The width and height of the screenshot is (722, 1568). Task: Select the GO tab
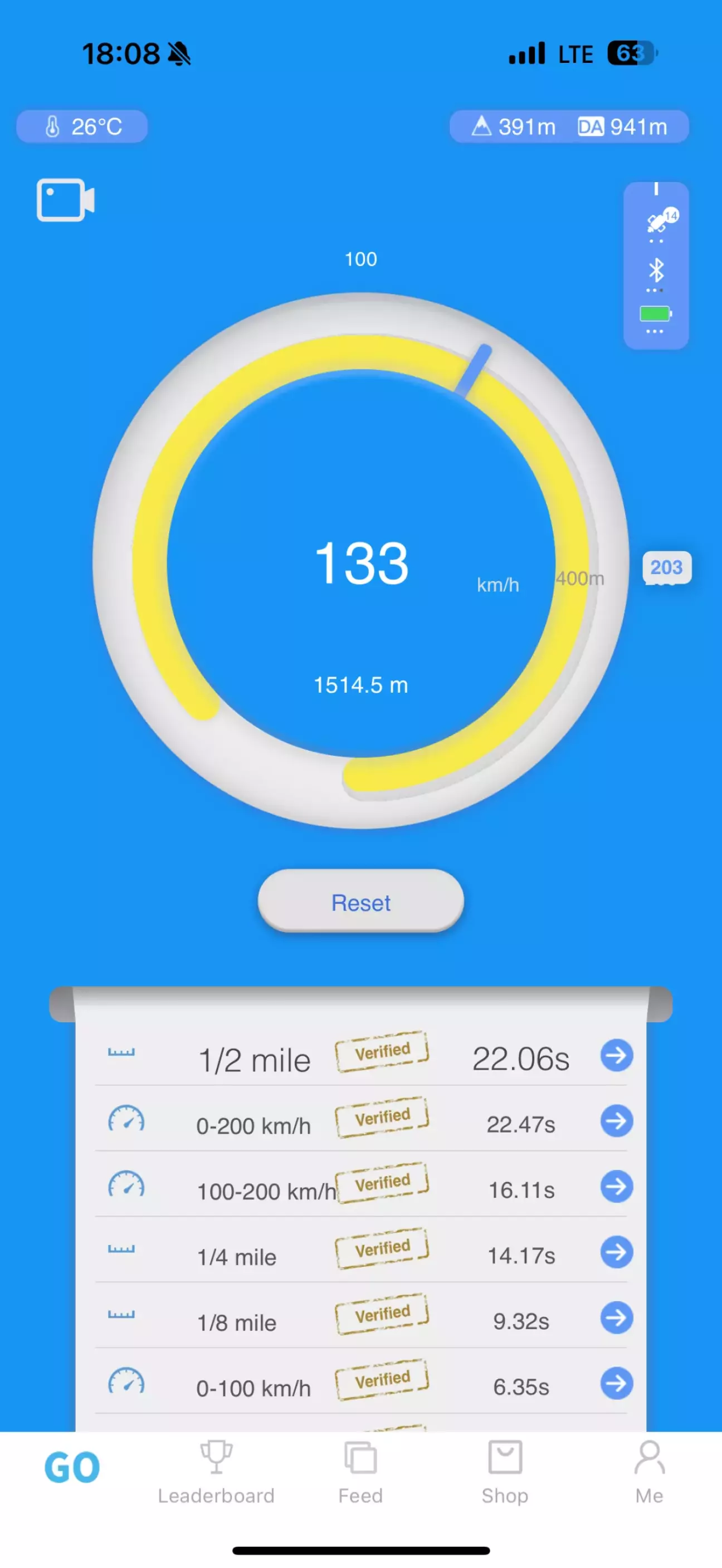click(72, 1468)
